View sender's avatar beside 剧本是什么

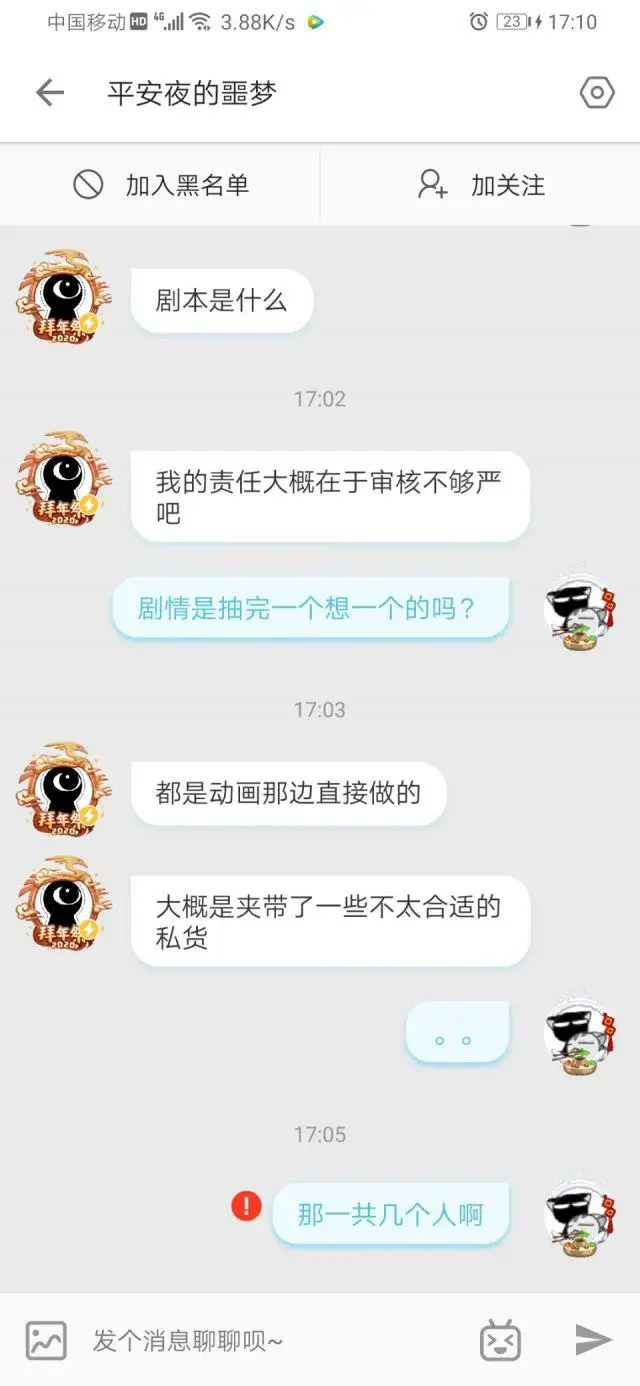coord(62,298)
